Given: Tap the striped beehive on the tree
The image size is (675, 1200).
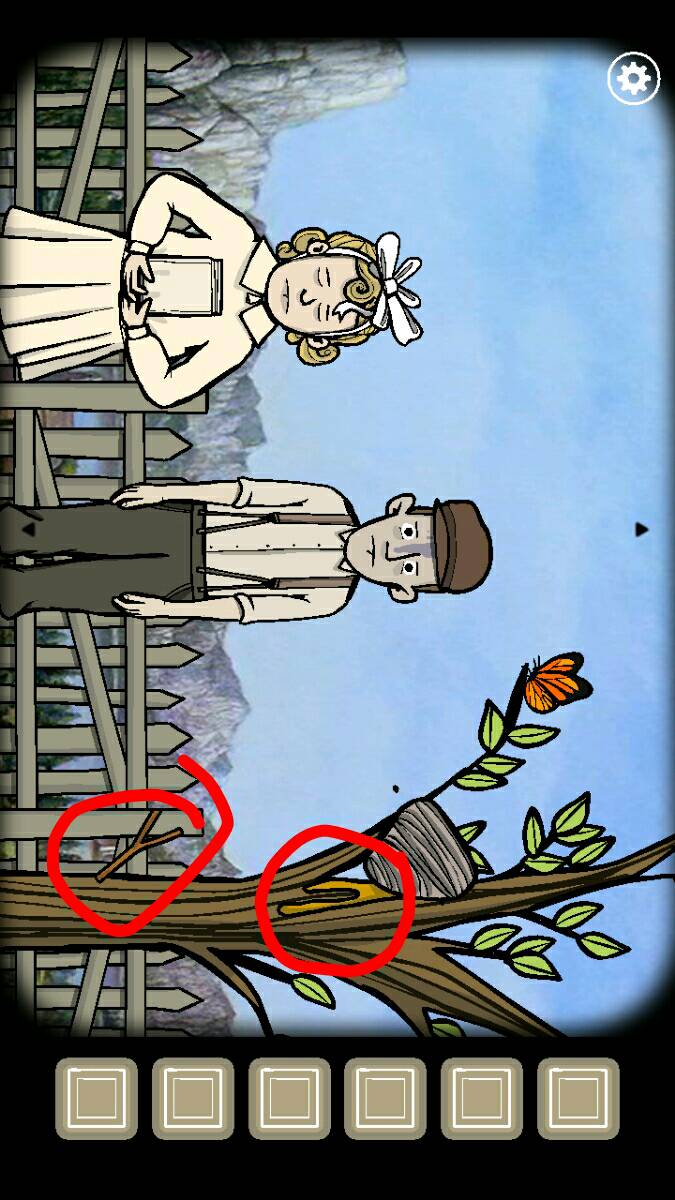Looking at the screenshot, I should (x=423, y=852).
